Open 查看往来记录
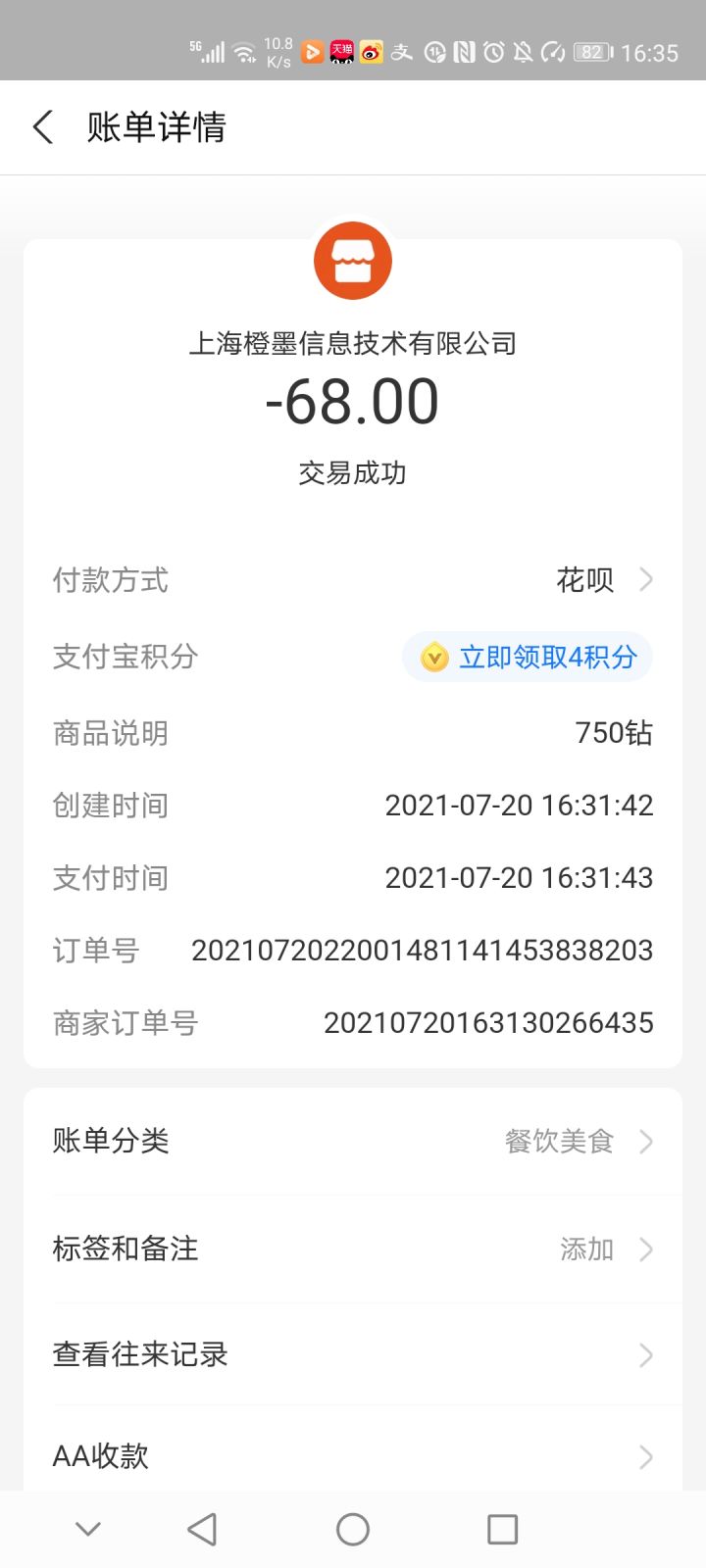Image resolution: width=706 pixels, height=1568 pixels. 353,1354
